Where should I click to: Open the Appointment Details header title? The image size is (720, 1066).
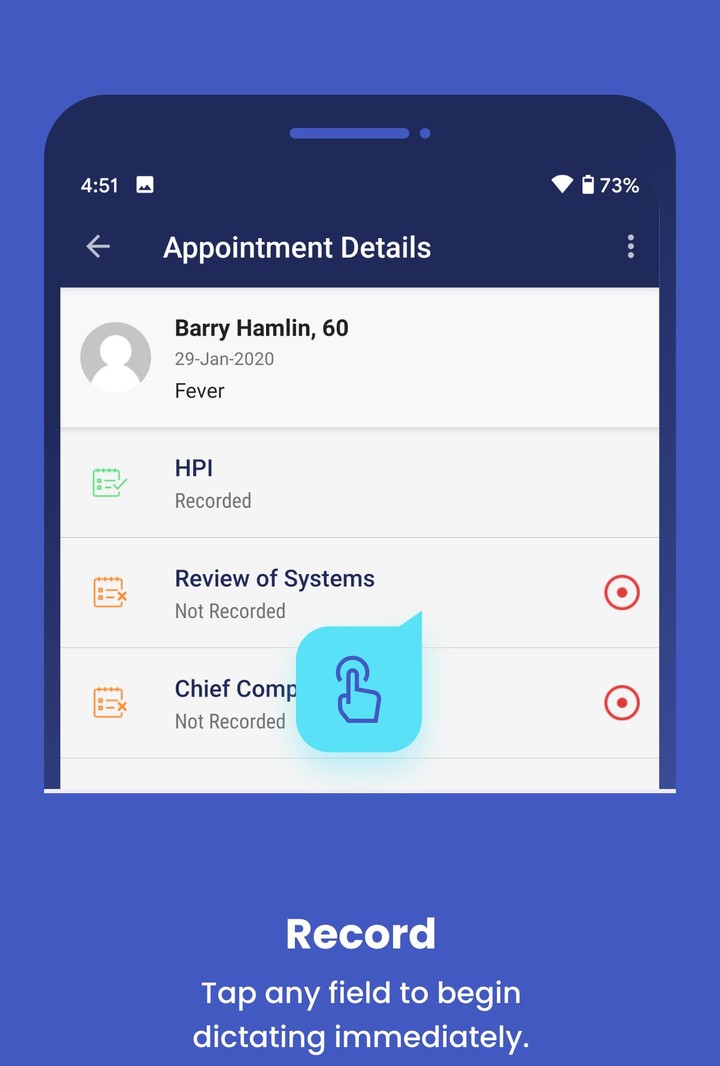click(x=297, y=246)
